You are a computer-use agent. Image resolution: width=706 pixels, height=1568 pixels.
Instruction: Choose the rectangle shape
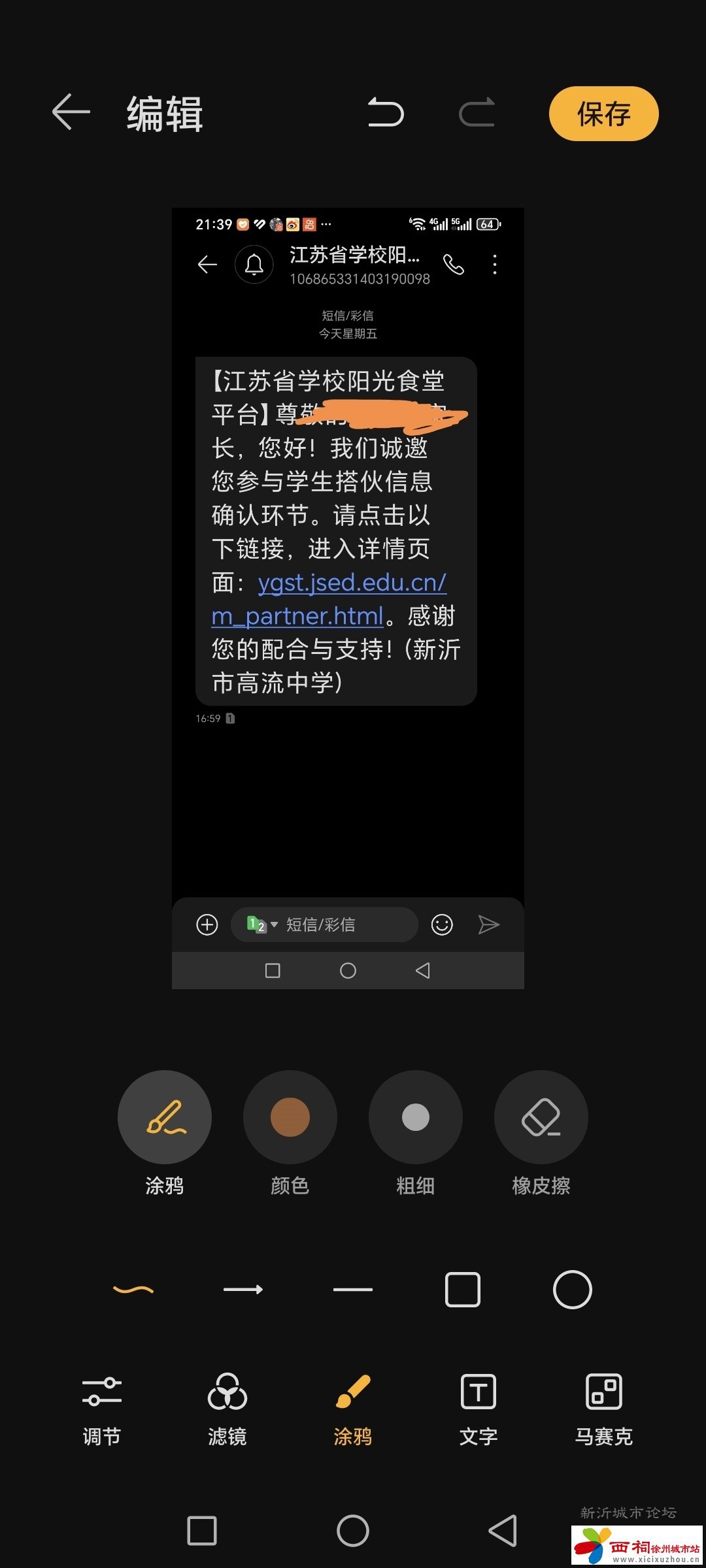point(463,1290)
